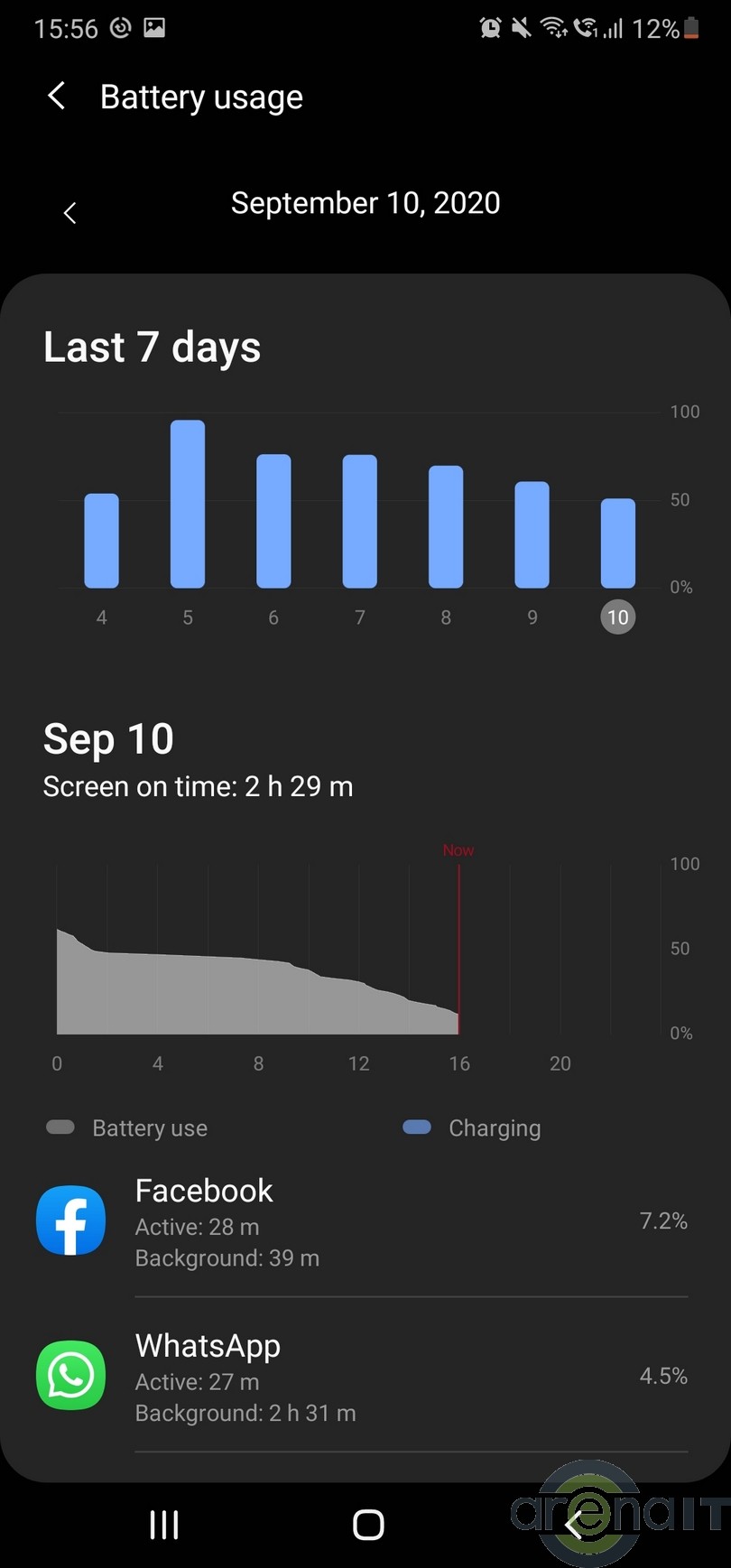Select day 6 bar in the chart
The width and height of the screenshot is (731, 1568).
273,521
